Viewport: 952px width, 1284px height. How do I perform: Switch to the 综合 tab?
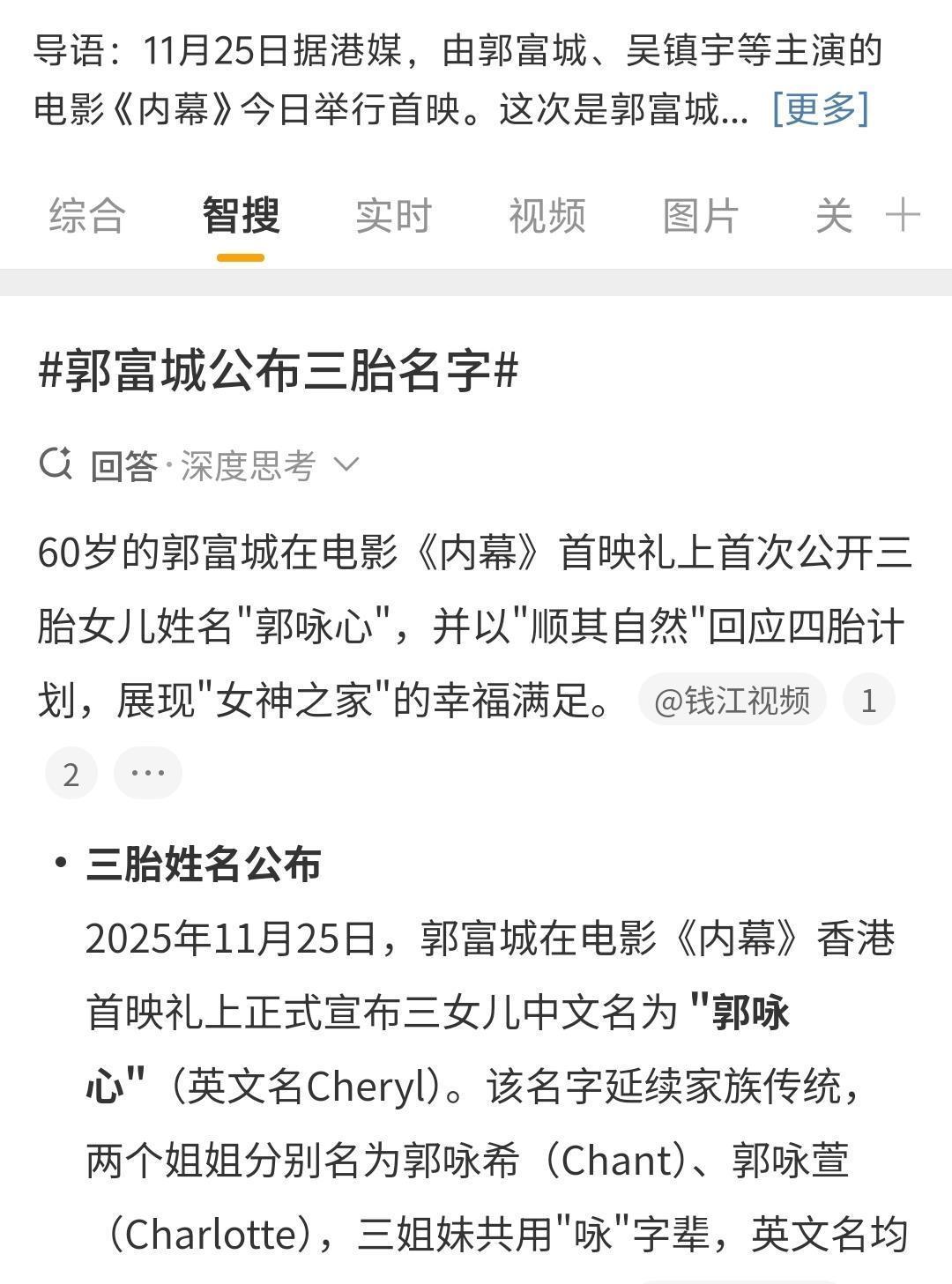coord(87,216)
